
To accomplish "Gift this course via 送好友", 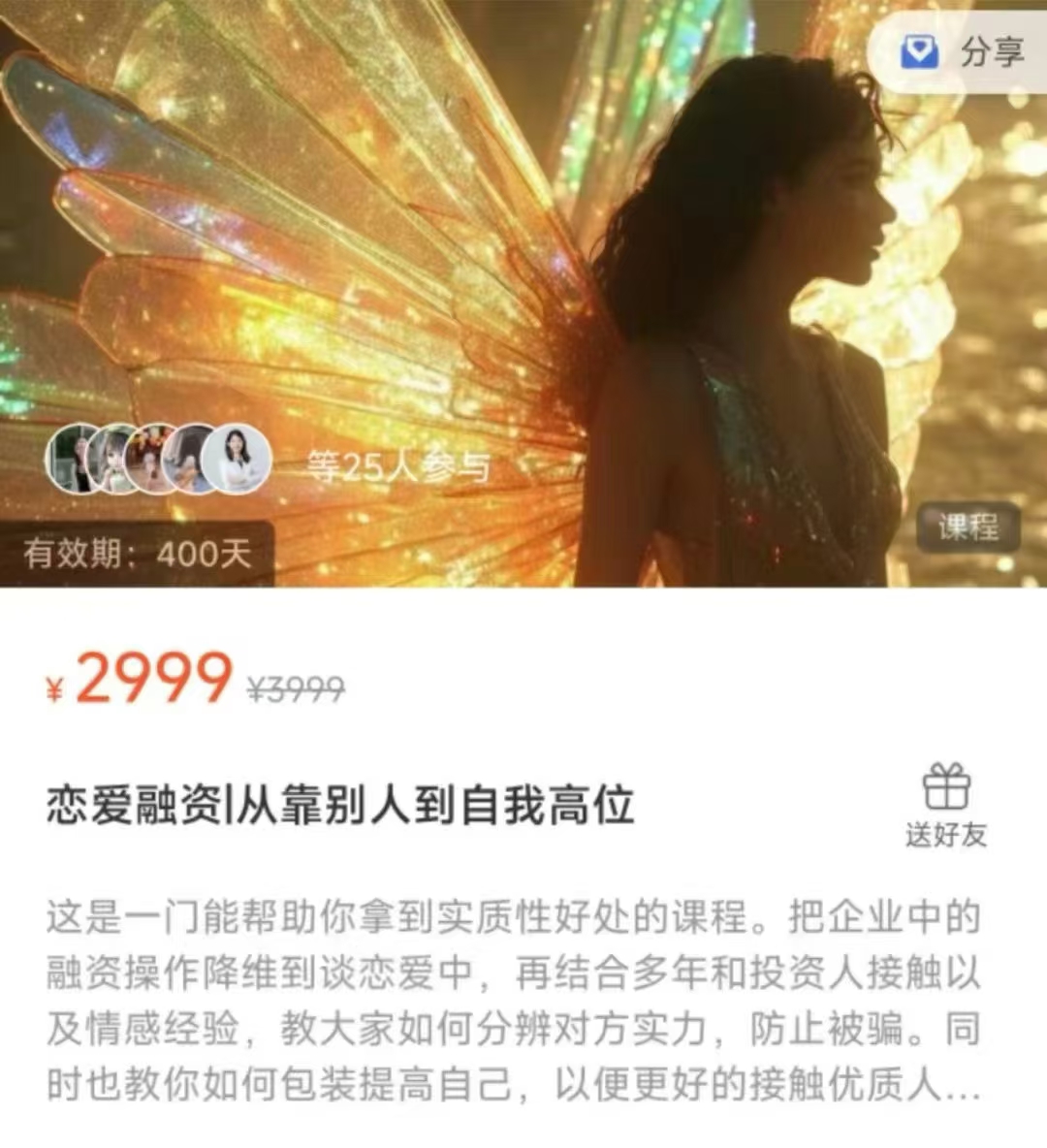I will click(x=945, y=806).
